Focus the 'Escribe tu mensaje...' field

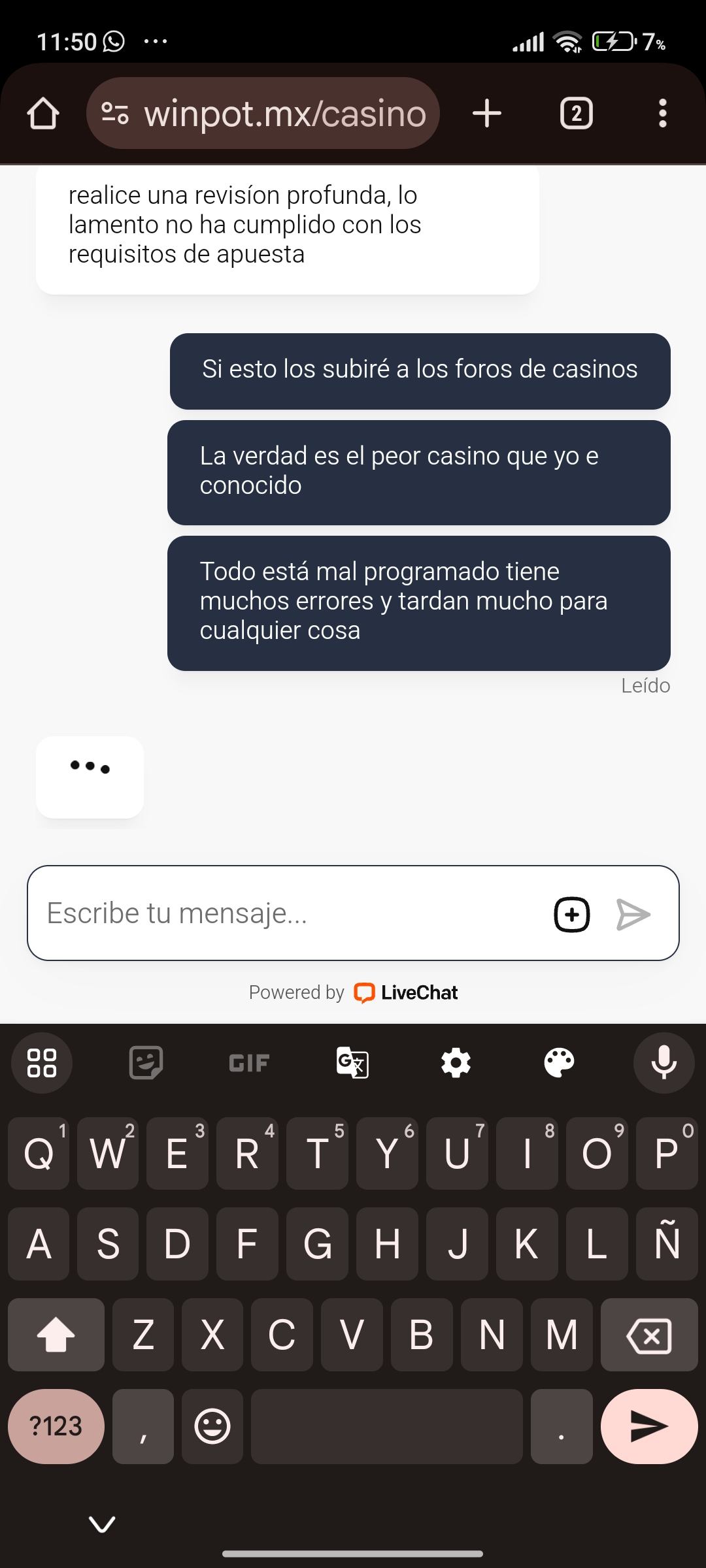[x=288, y=913]
